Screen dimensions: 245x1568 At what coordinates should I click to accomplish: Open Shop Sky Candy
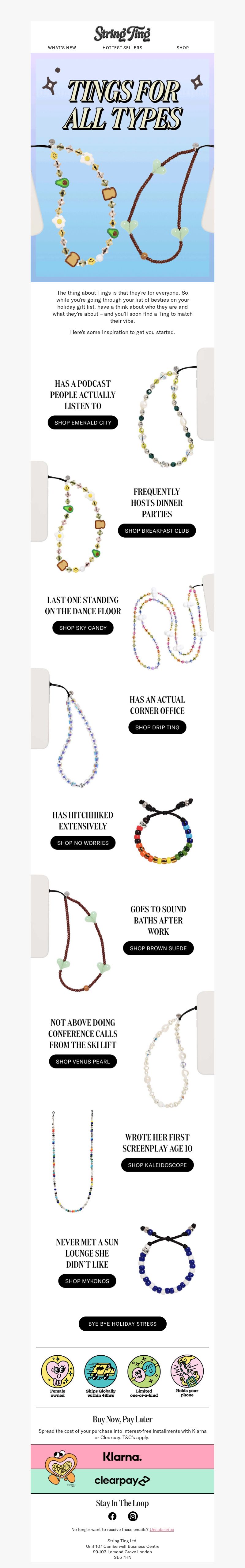(x=83, y=628)
